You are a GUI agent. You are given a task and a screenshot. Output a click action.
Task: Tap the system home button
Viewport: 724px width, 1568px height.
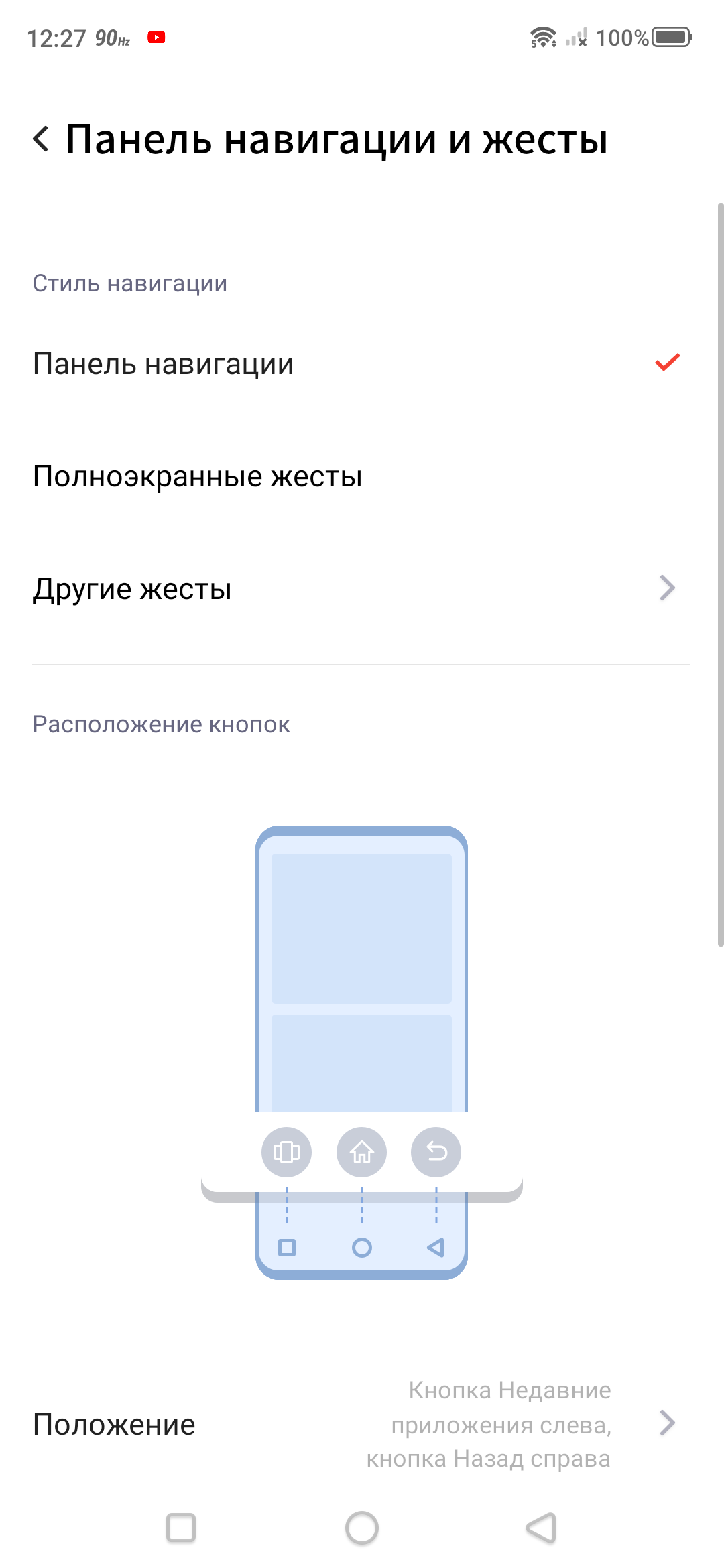(x=362, y=1528)
